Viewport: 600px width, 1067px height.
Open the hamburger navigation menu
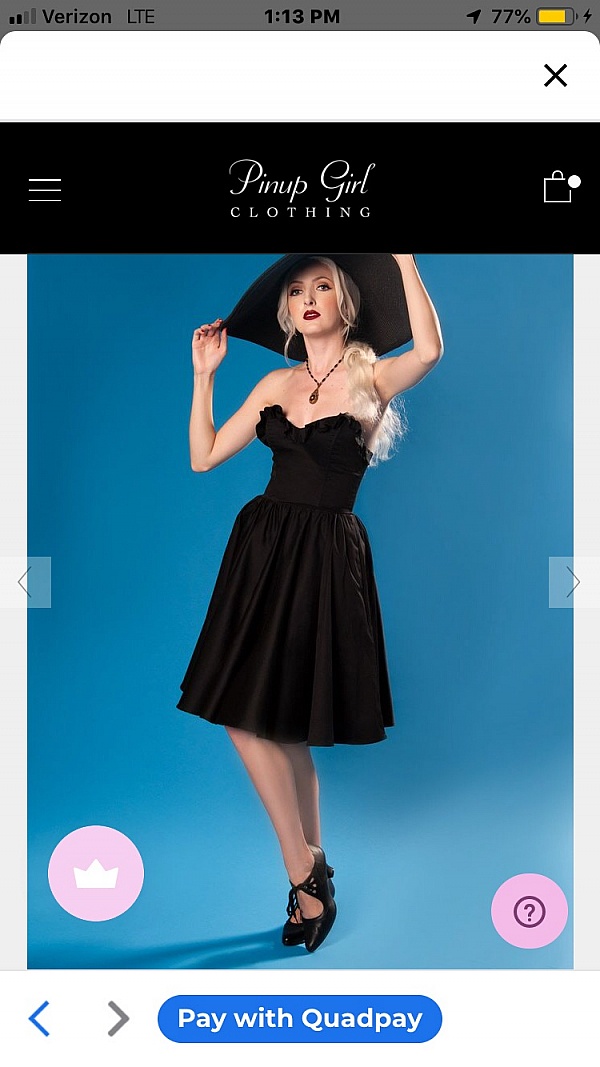coord(45,189)
